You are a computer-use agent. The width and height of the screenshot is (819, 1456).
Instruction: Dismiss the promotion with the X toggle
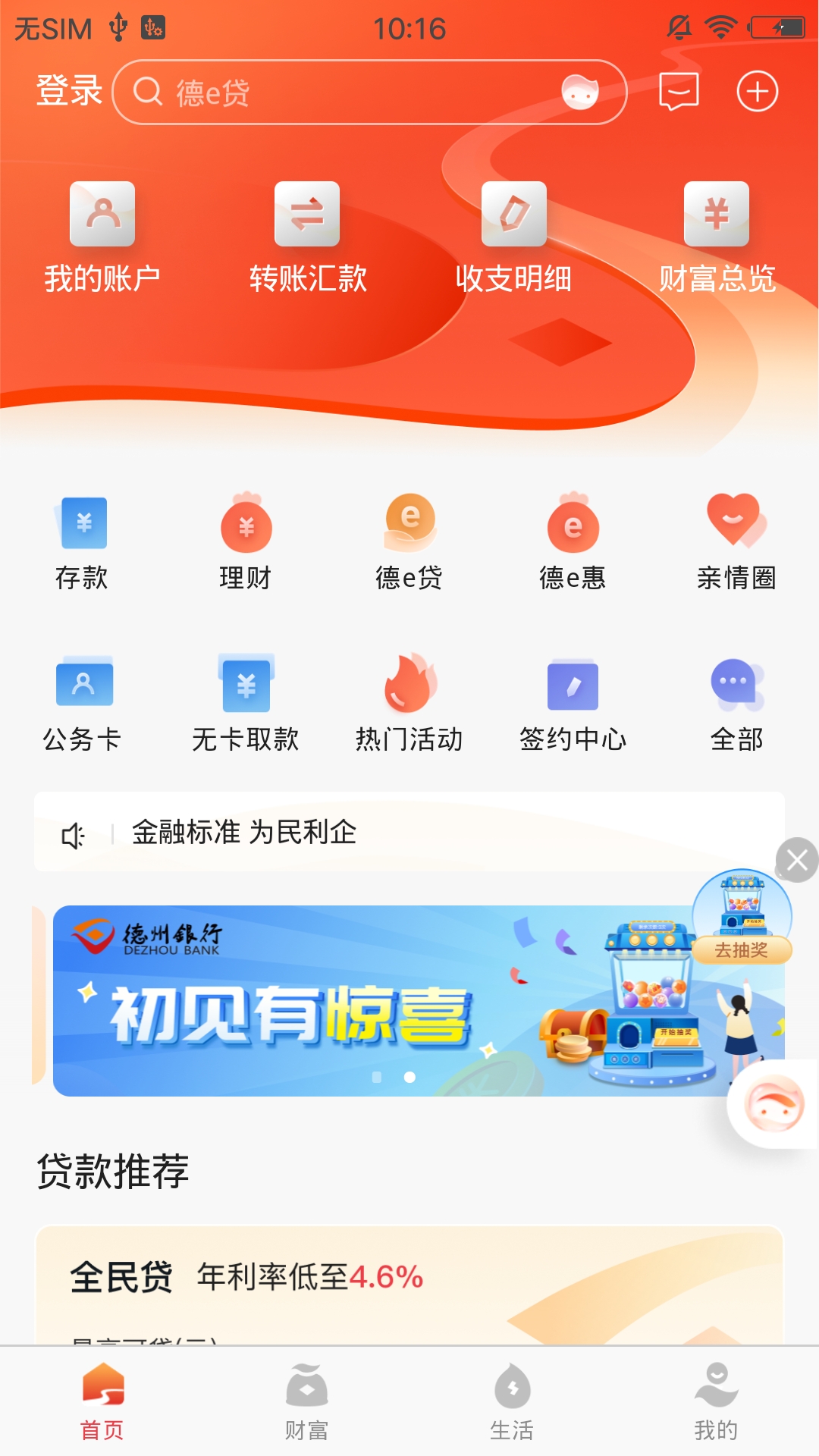(796, 859)
